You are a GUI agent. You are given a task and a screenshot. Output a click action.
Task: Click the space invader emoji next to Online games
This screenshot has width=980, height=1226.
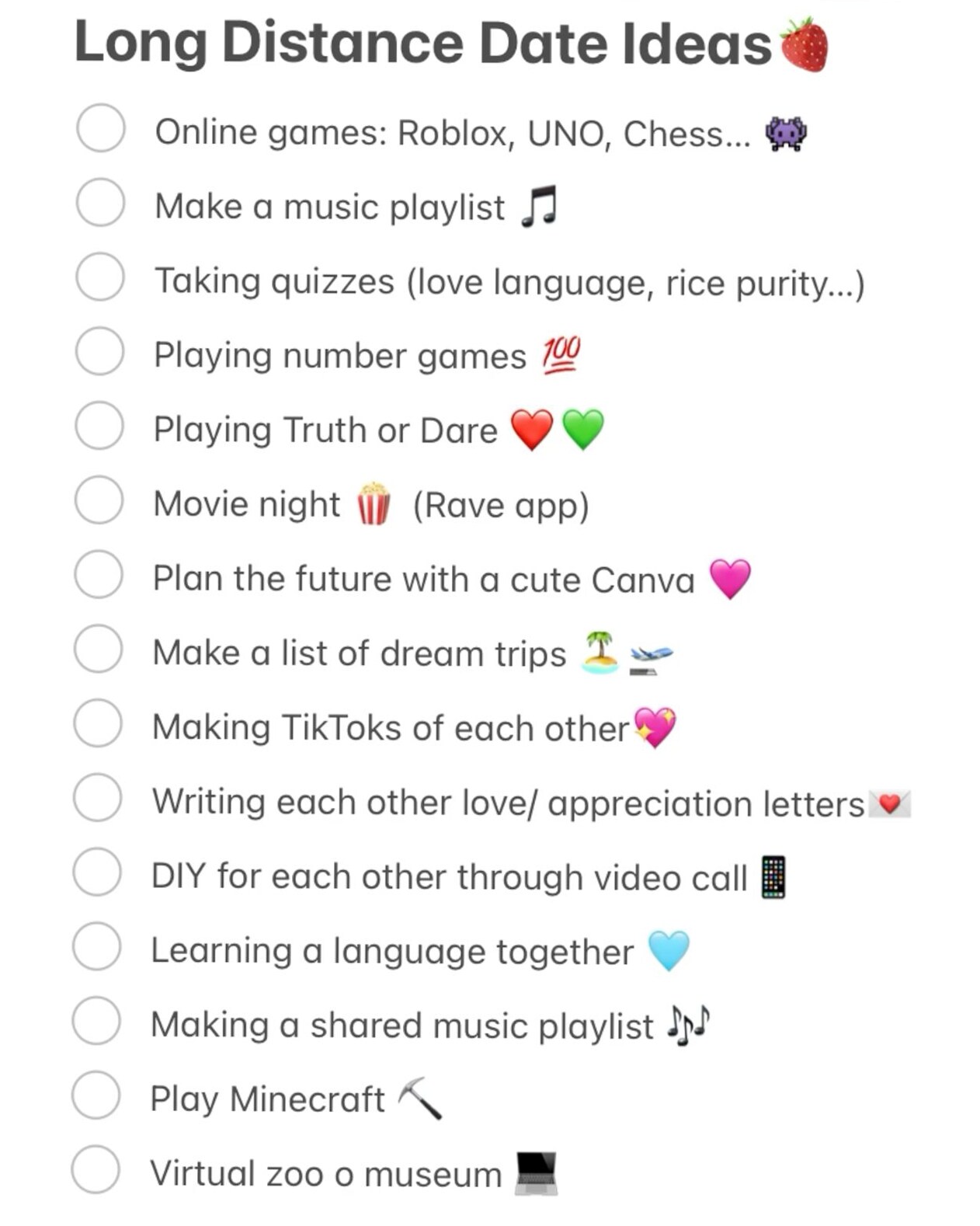pyautogui.click(x=786, y=132)
